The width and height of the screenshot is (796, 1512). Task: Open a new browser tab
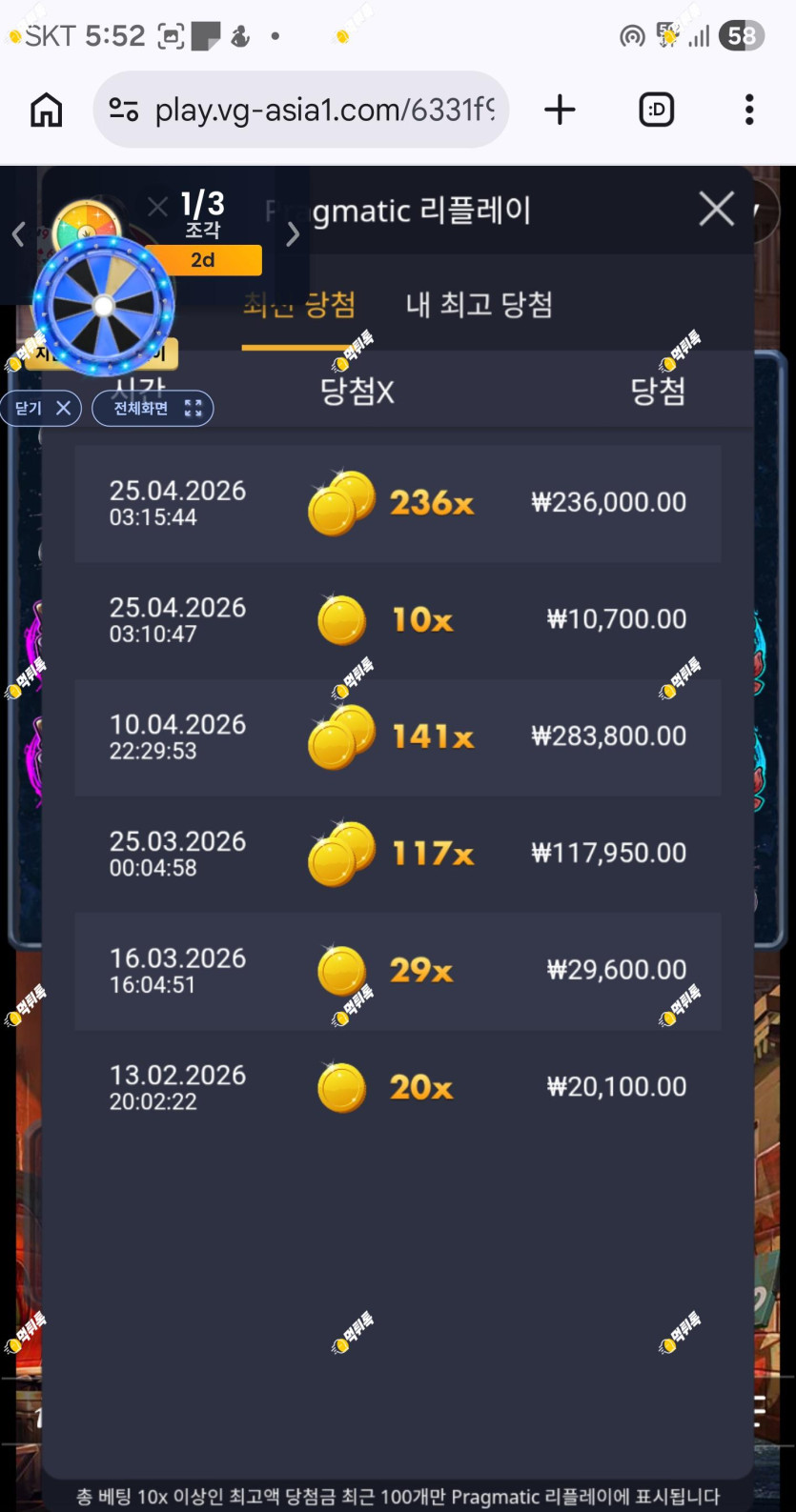tap(560, 110)
